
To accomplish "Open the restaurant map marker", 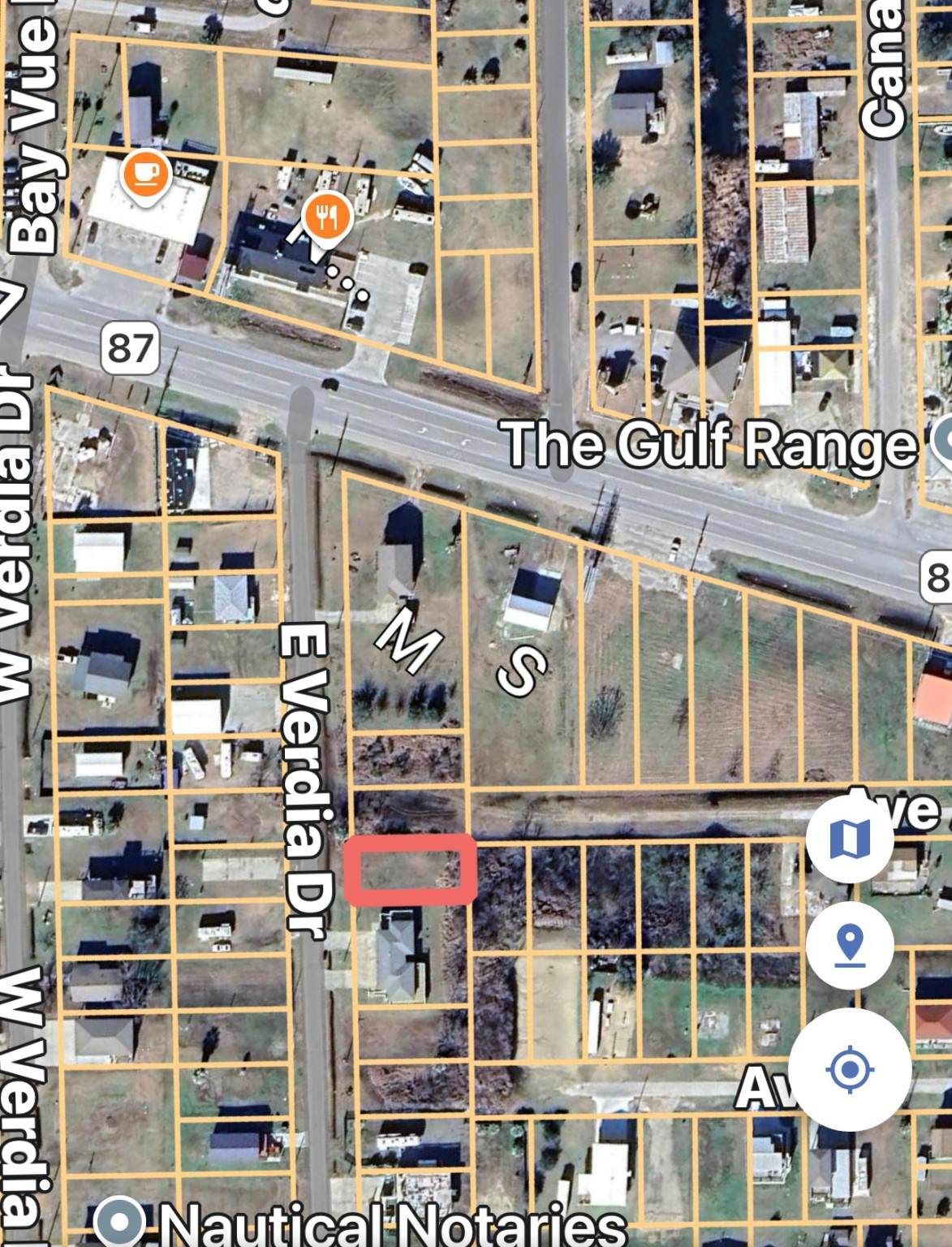I will coord(327,216).
